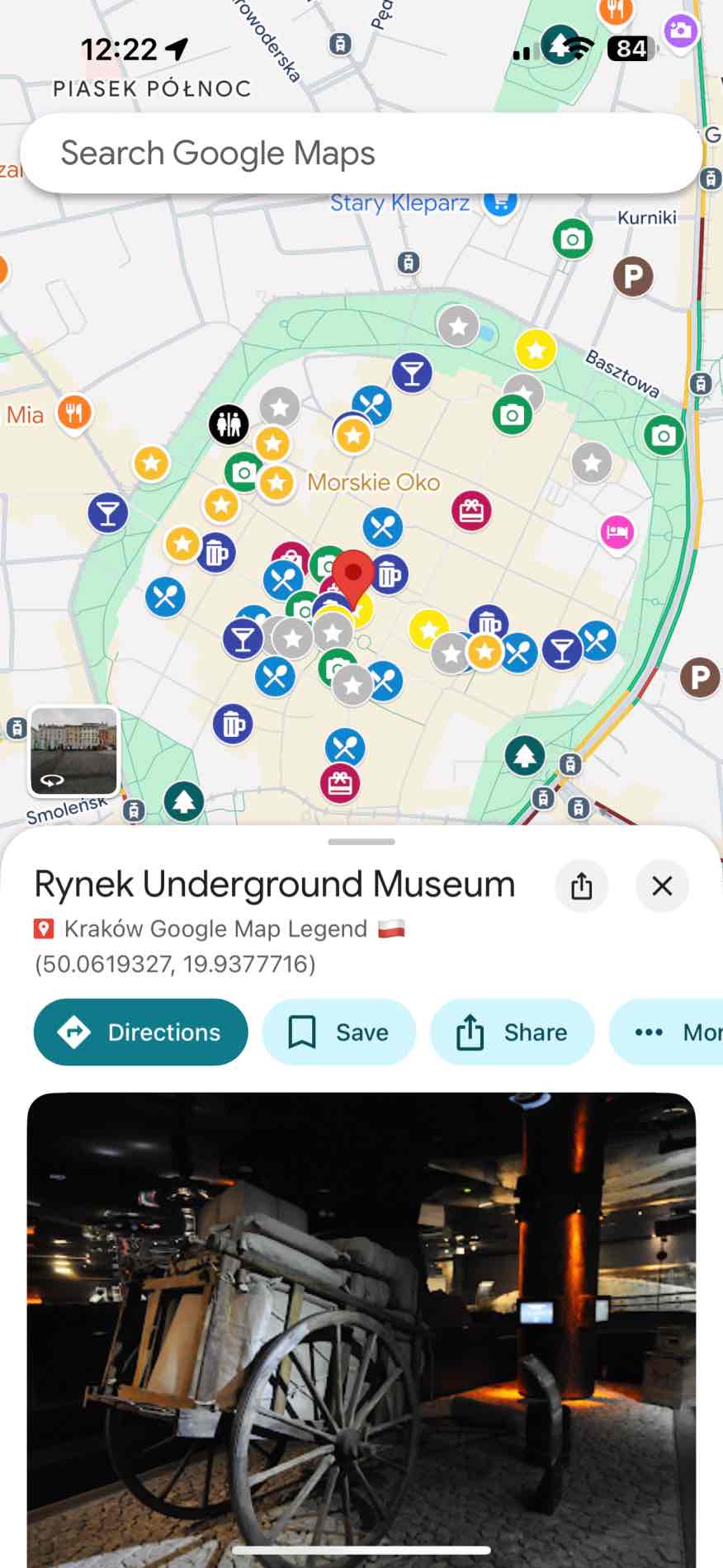Image resolution: width=723 pixels, height=1568 pixels.
Task: Get Directions to the museum
Action: coord(141,1032)
